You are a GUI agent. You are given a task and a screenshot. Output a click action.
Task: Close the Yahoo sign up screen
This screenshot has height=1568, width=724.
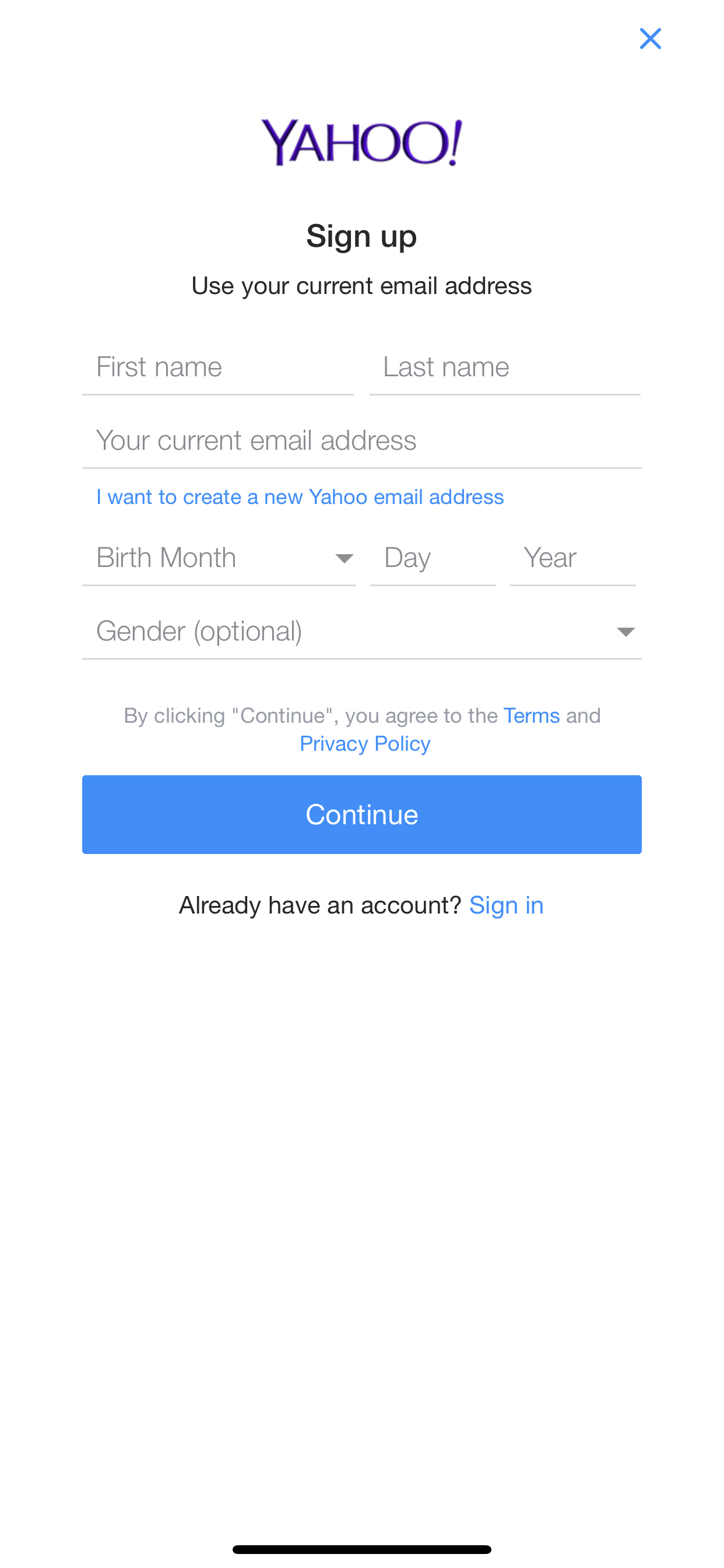pyautogui.click(x=650, y=39)
